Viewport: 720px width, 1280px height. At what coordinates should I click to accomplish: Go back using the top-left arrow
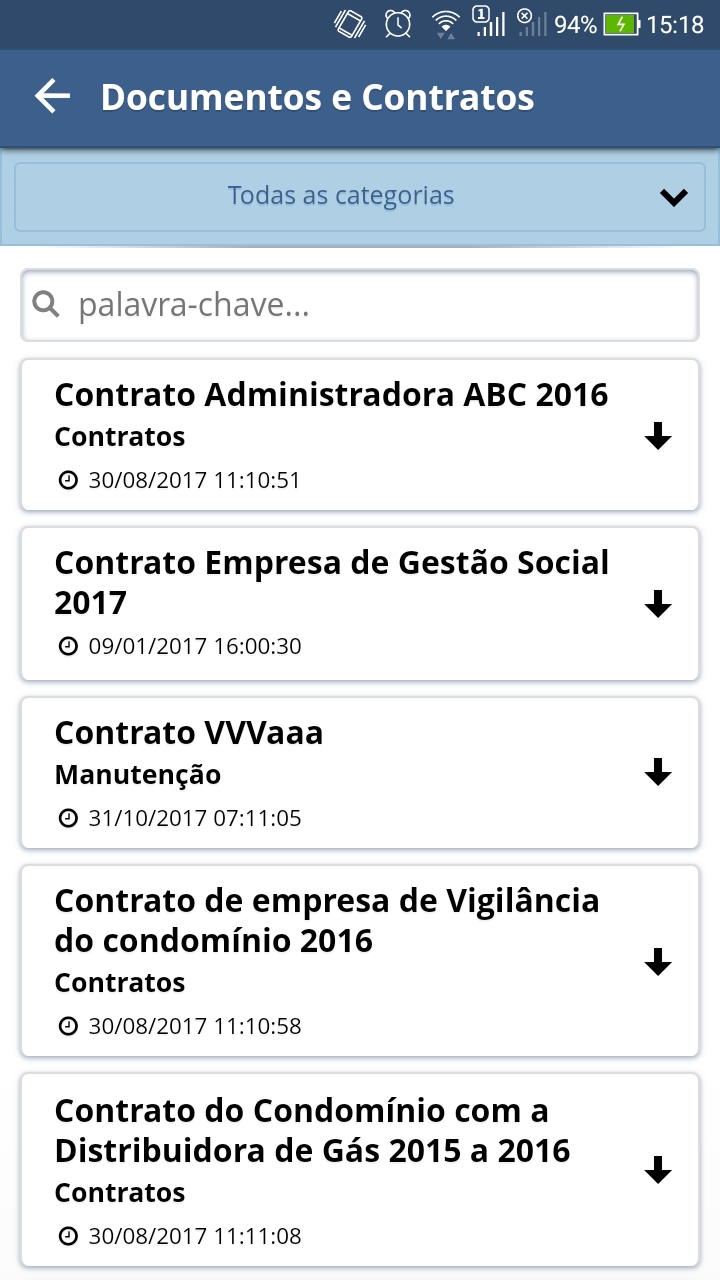click(x=52, y=97)
